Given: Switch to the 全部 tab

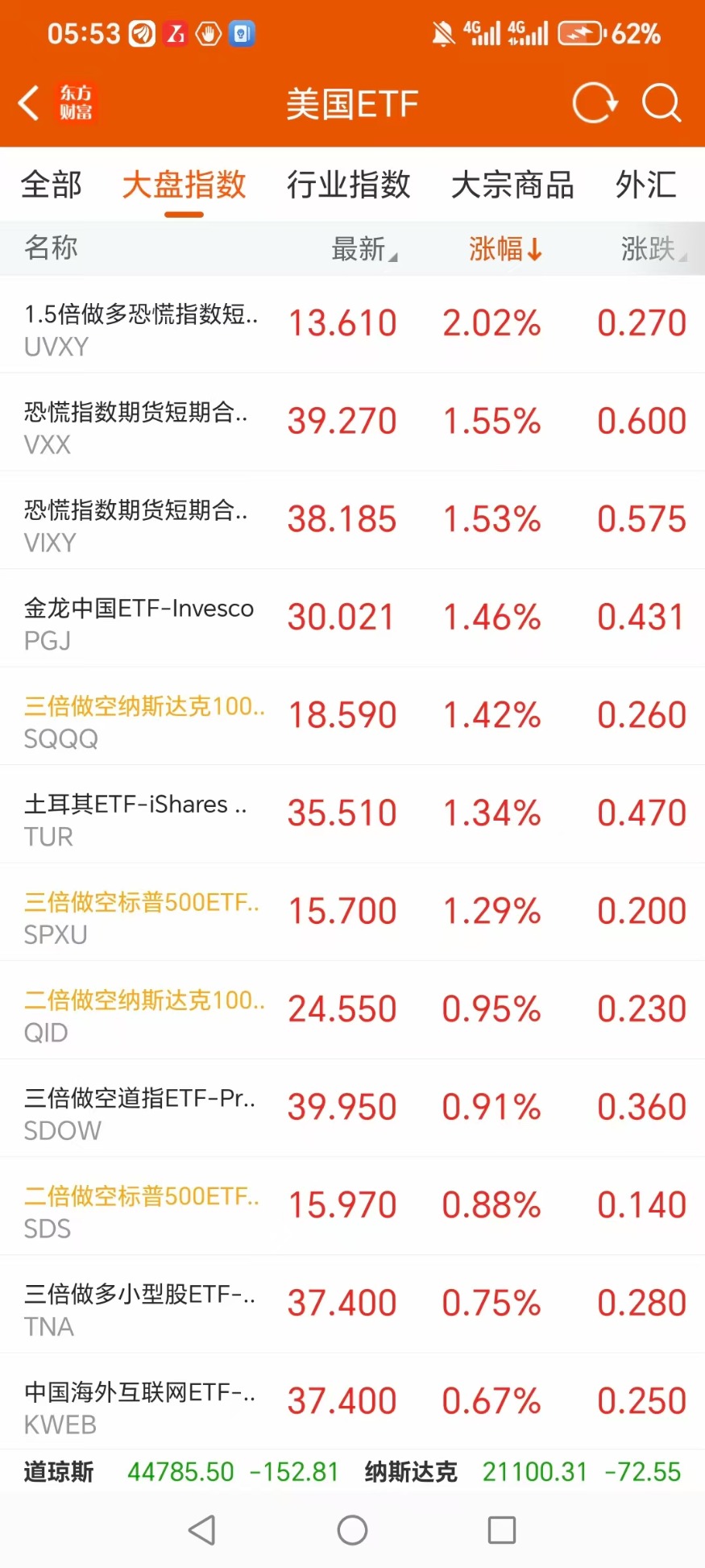Looking at the screenshot, I should [51, 185].
